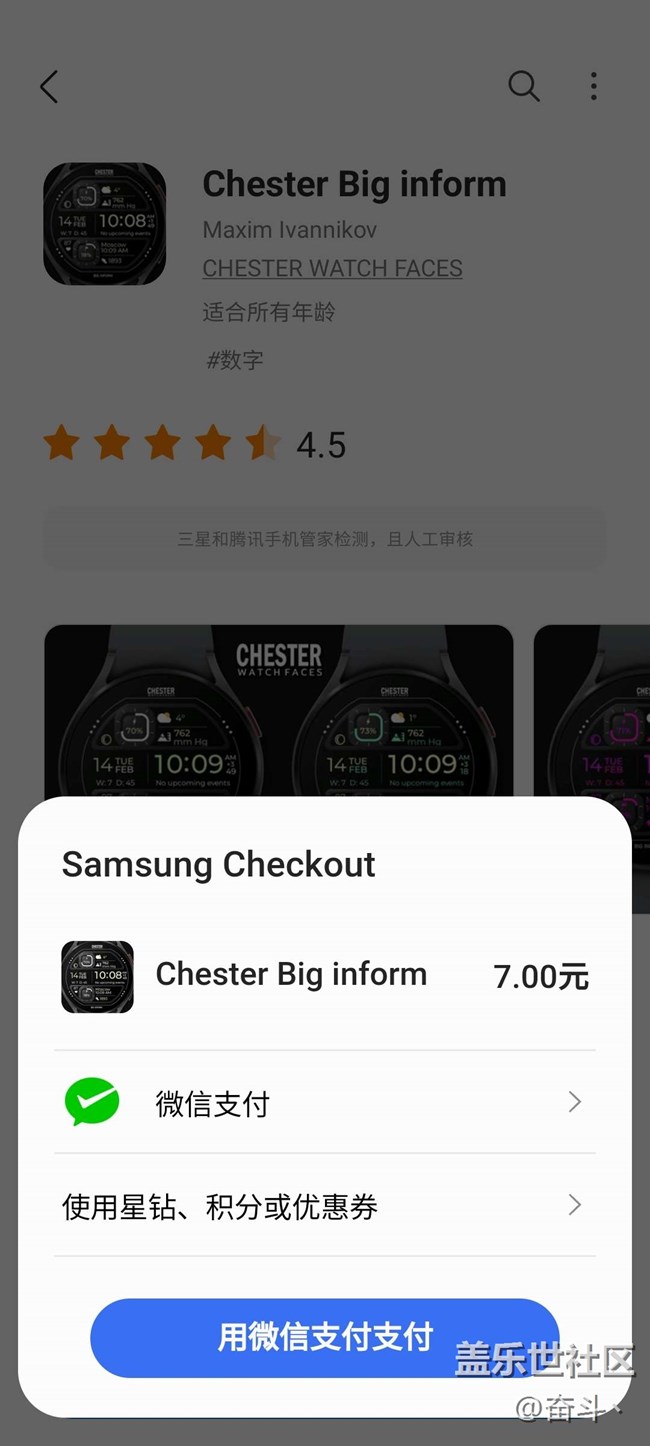Open the 微信支付 payment method row
The height and width of the screenshot is (1446, 650).
coord(324,1103)
